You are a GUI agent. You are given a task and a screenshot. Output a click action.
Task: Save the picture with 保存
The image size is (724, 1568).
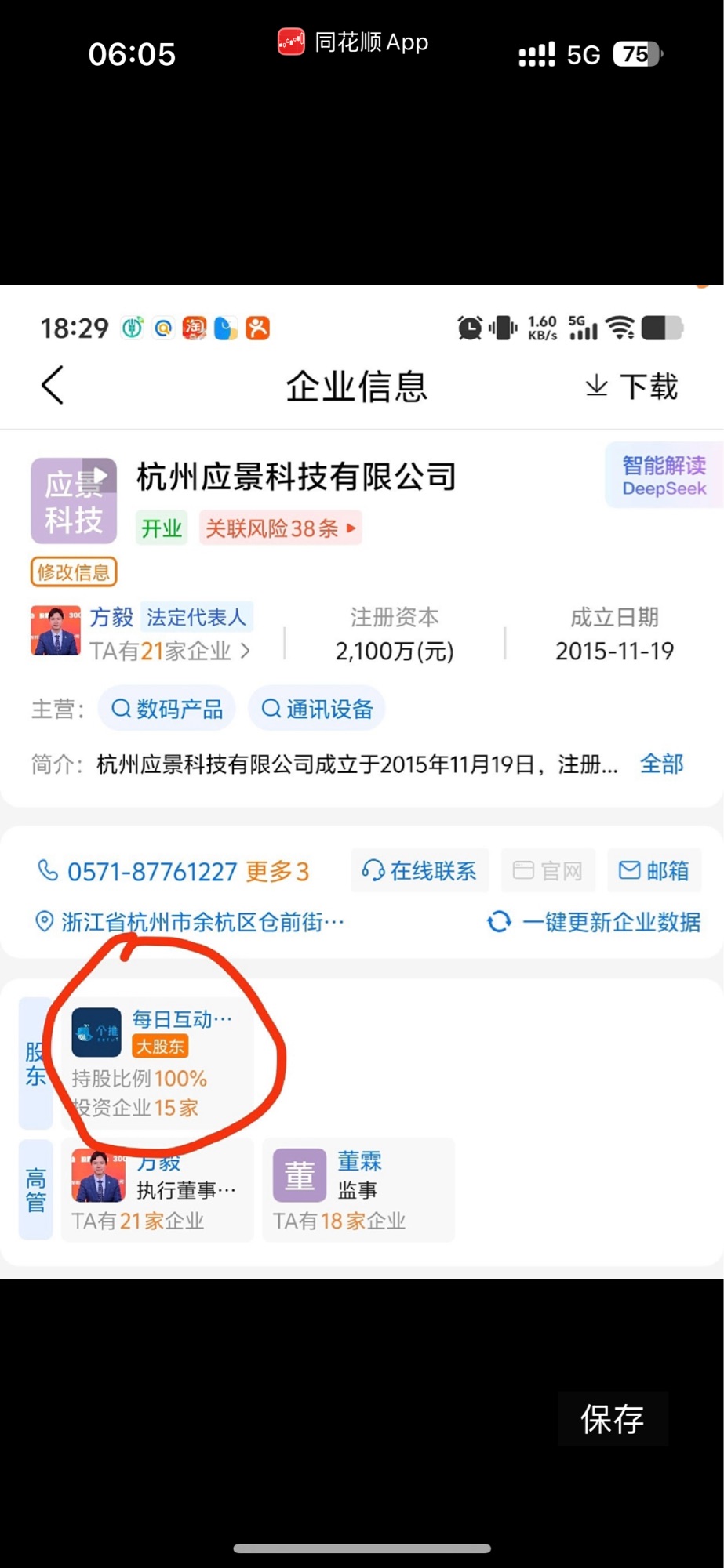(612, 1419)
